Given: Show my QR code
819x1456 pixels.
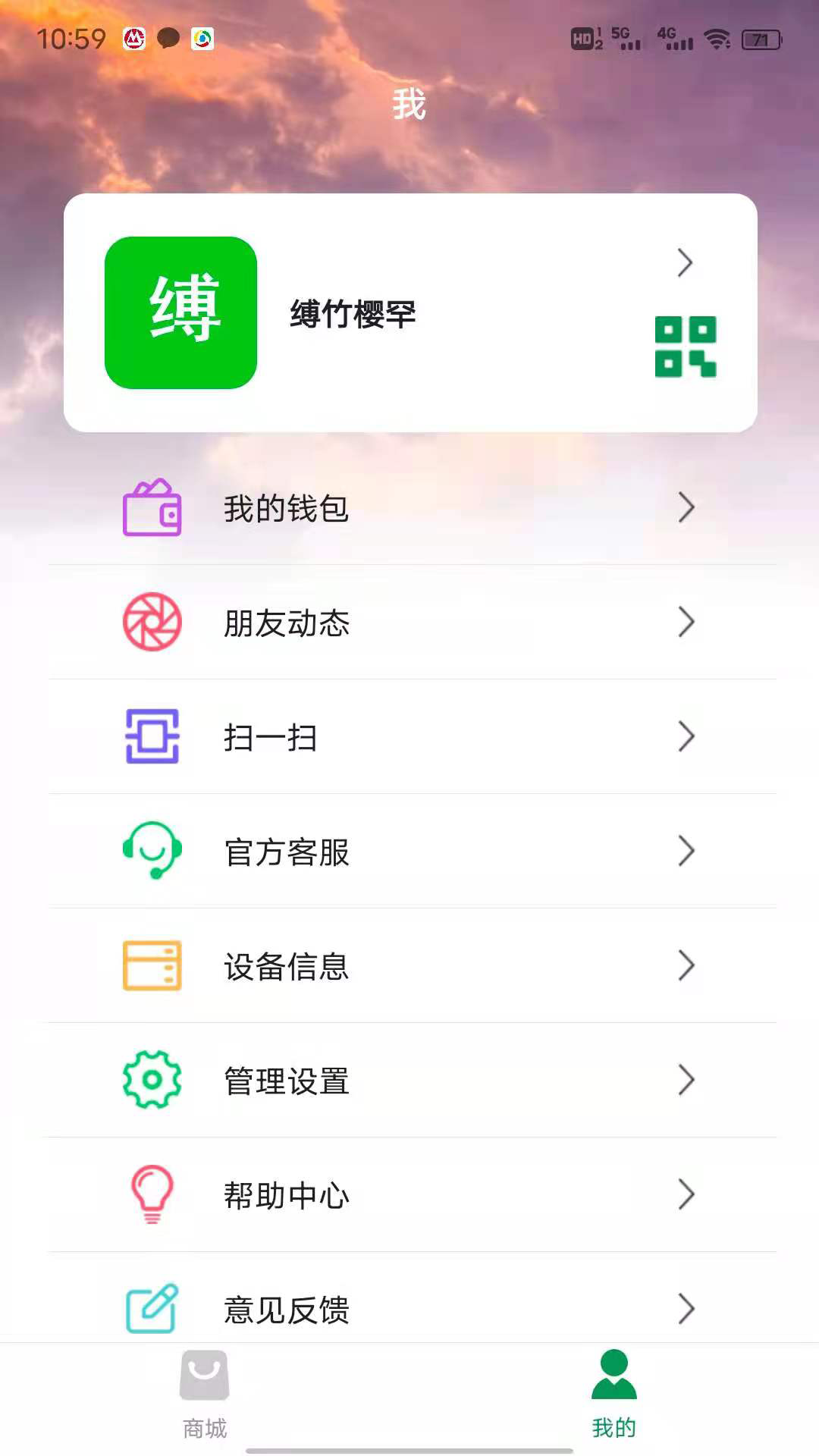Looking at the screenshot, I should pyautogui.click(x=686, y=347).
